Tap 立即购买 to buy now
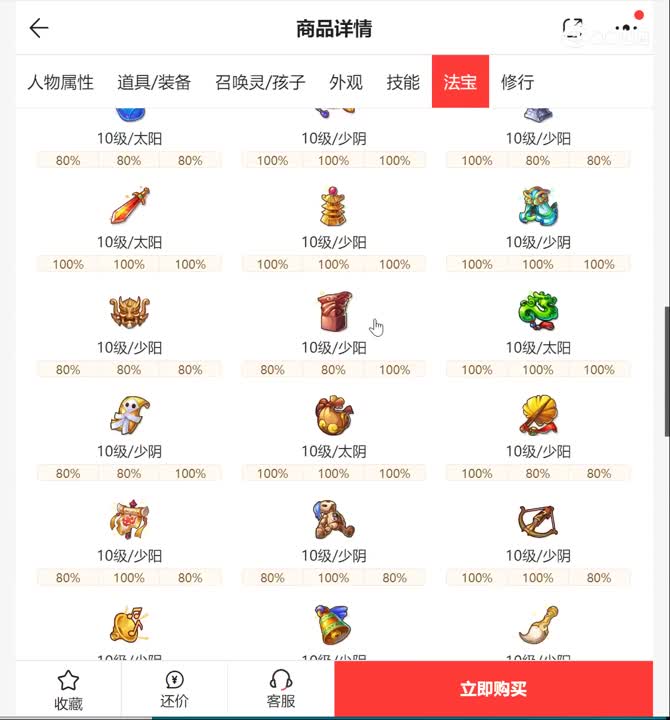 tap(493, 690)
